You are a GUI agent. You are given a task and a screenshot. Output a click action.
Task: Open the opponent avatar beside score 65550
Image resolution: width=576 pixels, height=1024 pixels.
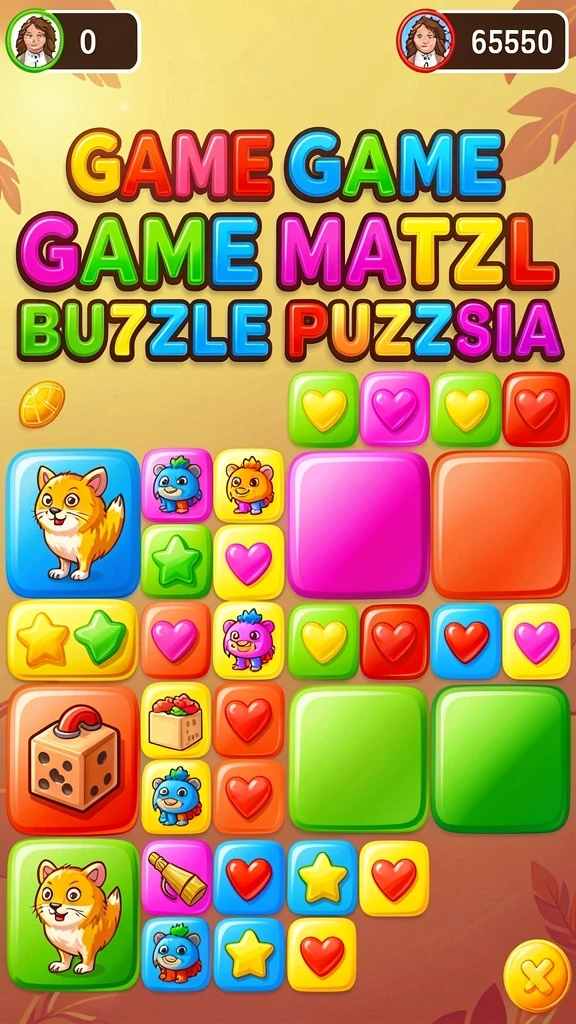point(426,40)
